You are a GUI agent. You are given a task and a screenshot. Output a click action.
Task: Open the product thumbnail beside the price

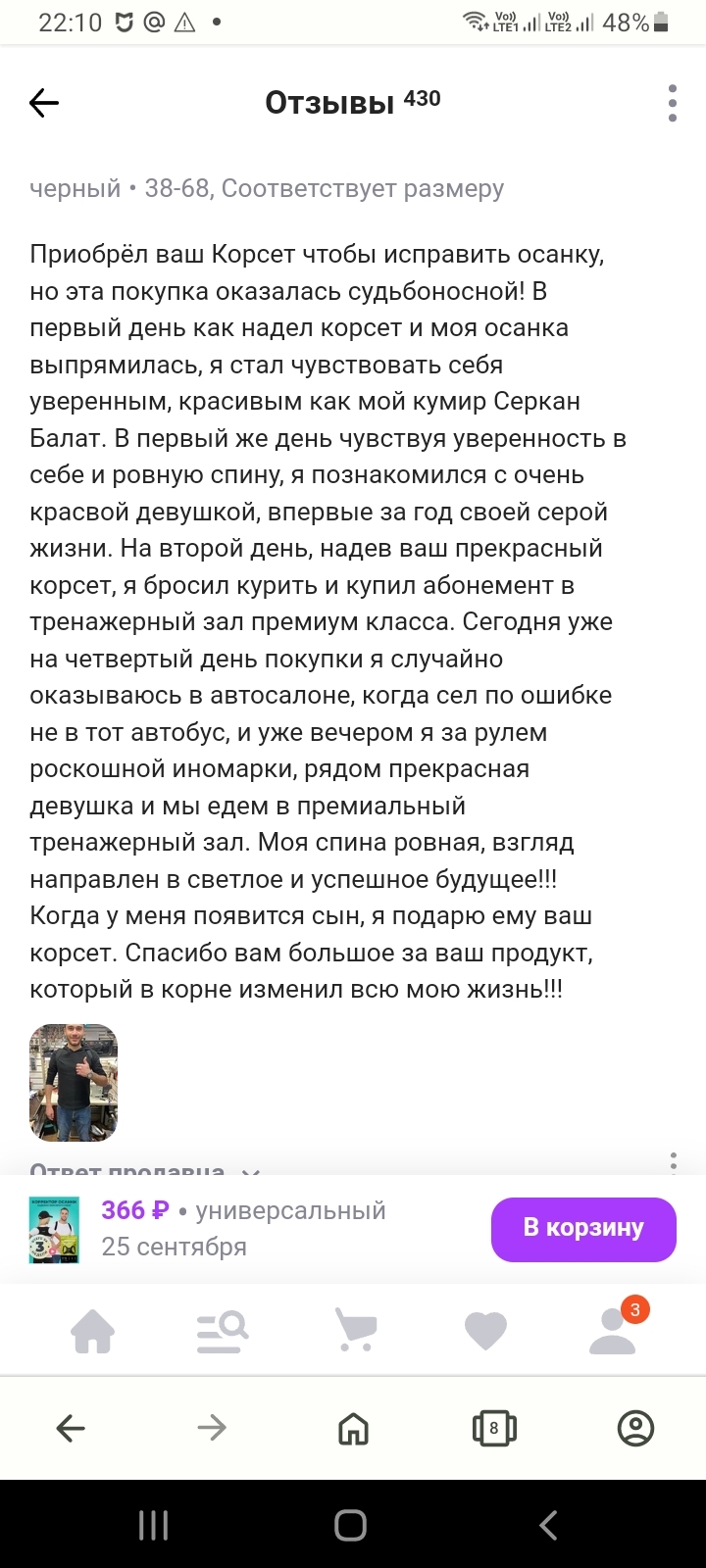click(x=54, y=1228)
